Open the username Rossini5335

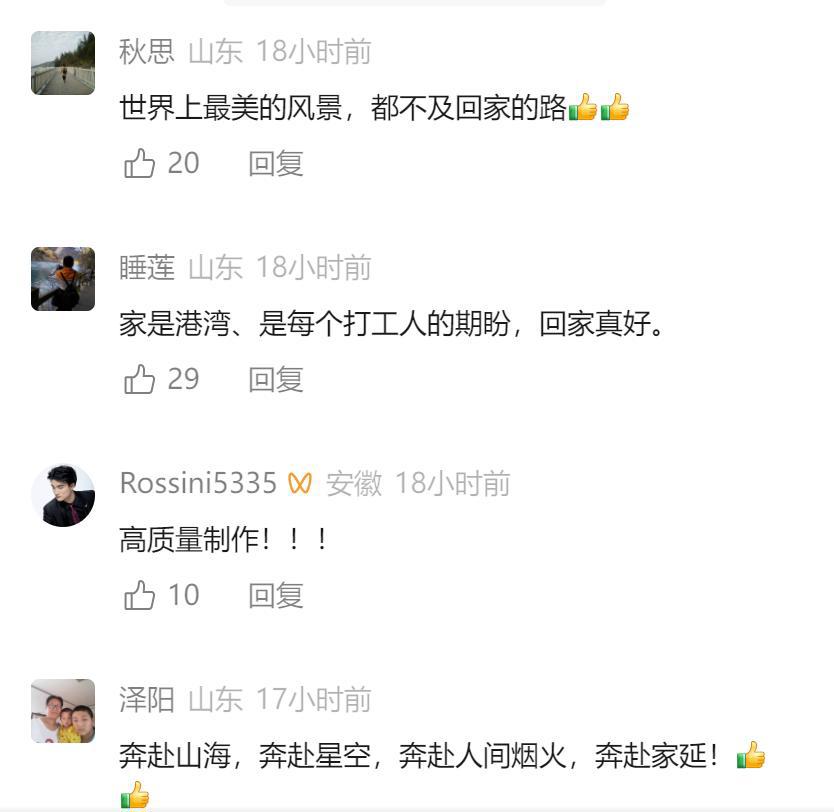[x=198, y=484]
